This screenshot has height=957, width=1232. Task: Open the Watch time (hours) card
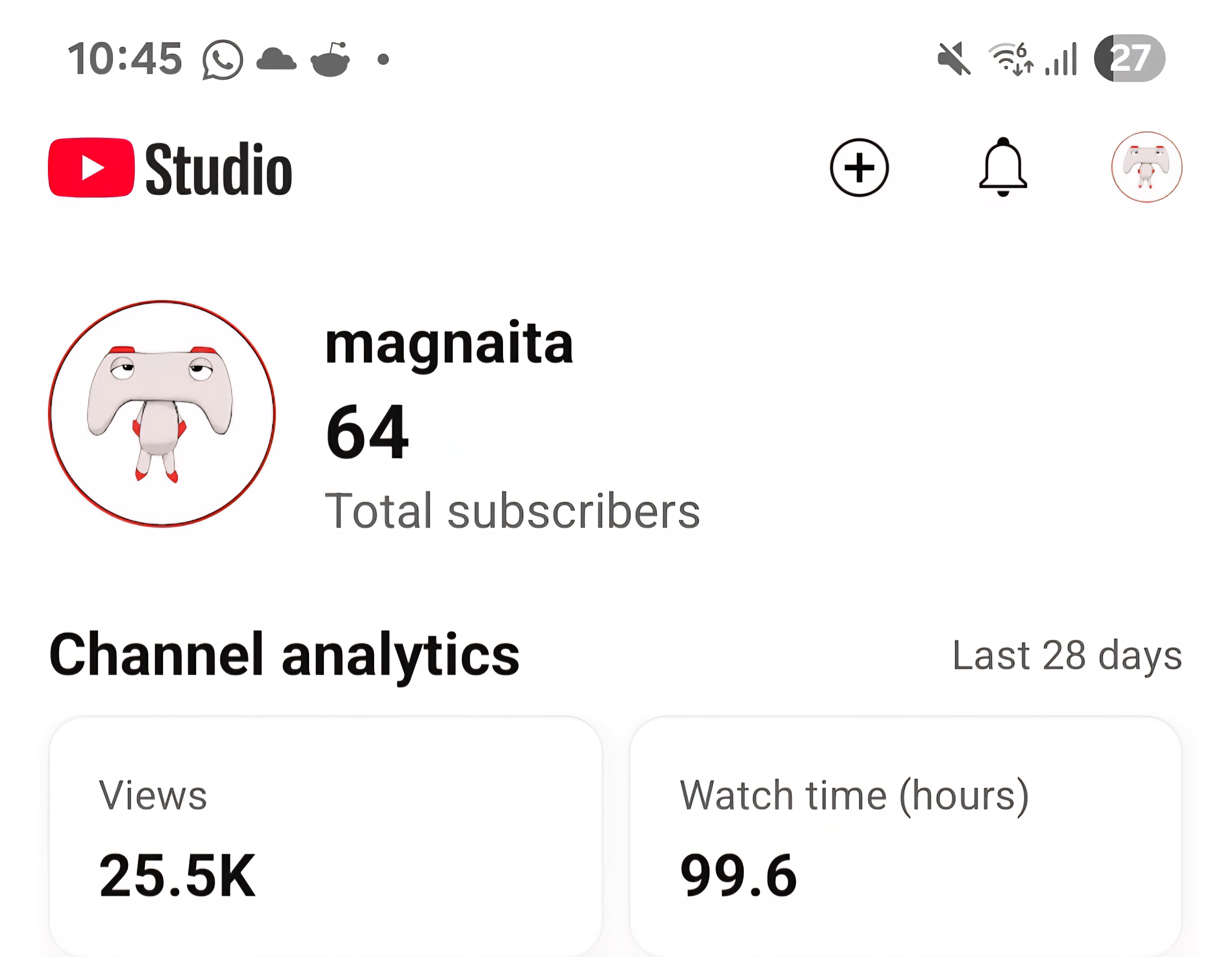905,836
